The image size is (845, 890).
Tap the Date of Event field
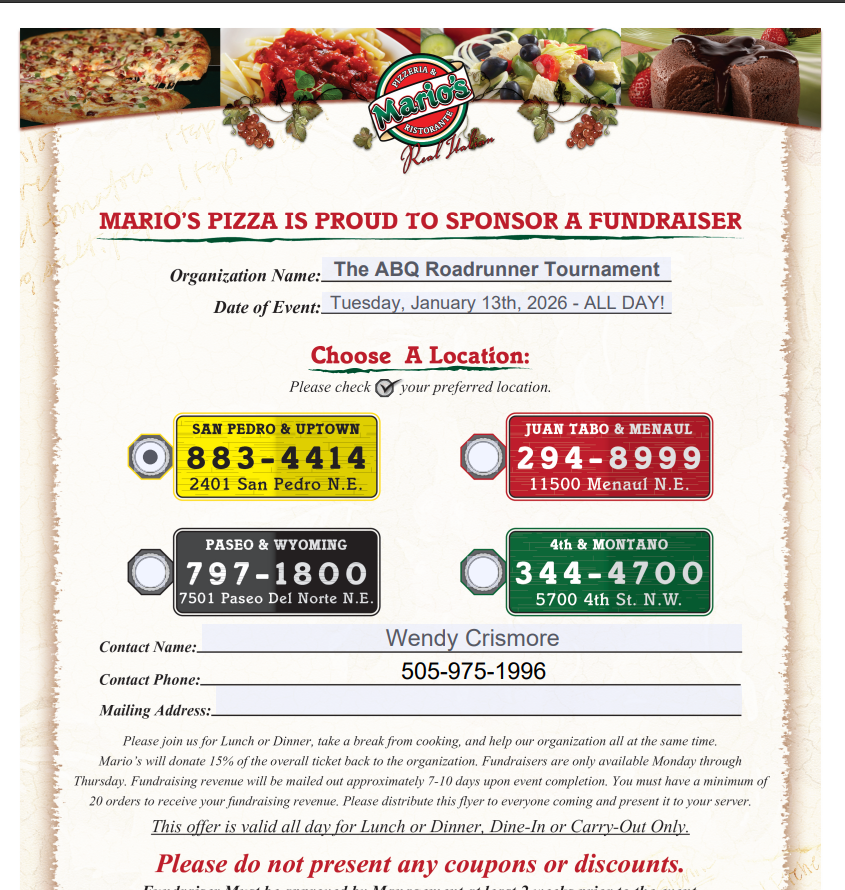click(x=496, y=303)
